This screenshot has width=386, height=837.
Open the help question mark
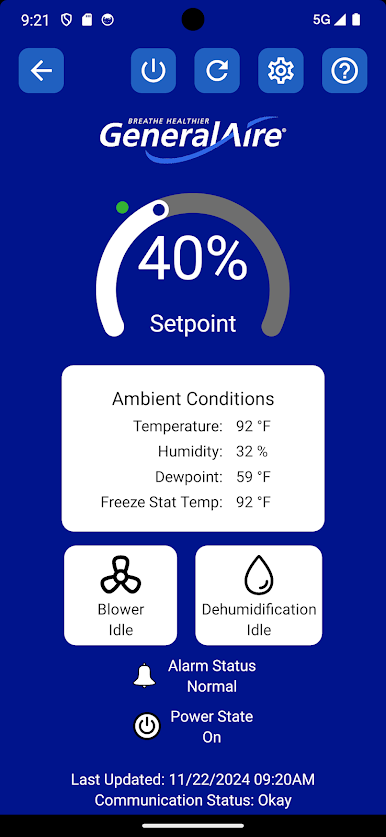(x=344, y=70)
